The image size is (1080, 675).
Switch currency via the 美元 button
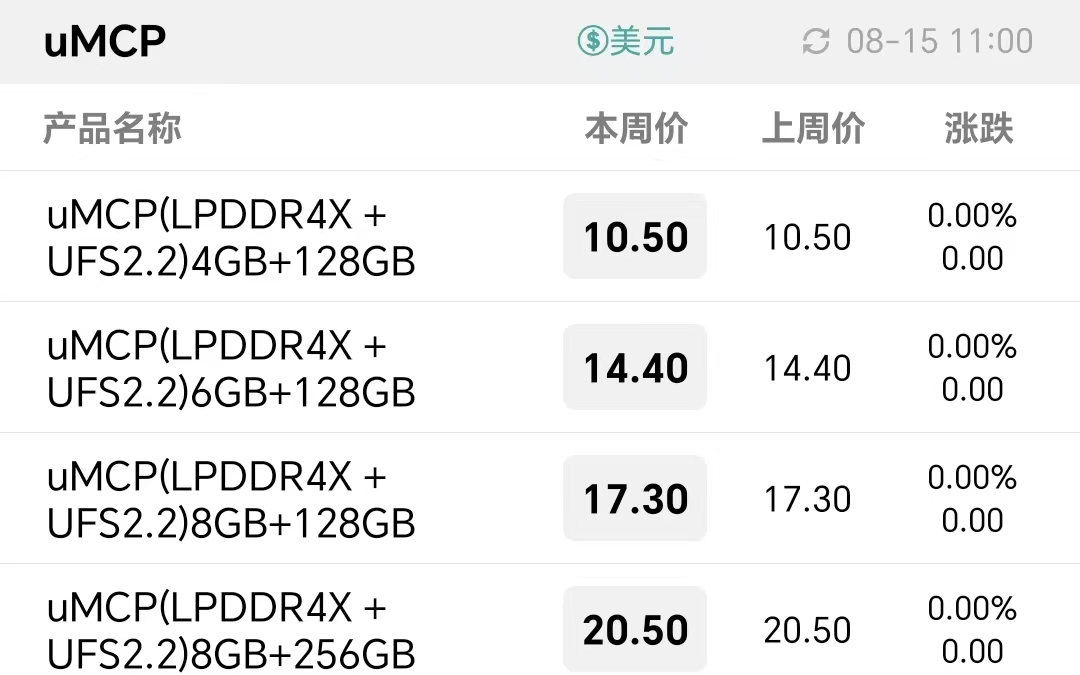[625, 41]
